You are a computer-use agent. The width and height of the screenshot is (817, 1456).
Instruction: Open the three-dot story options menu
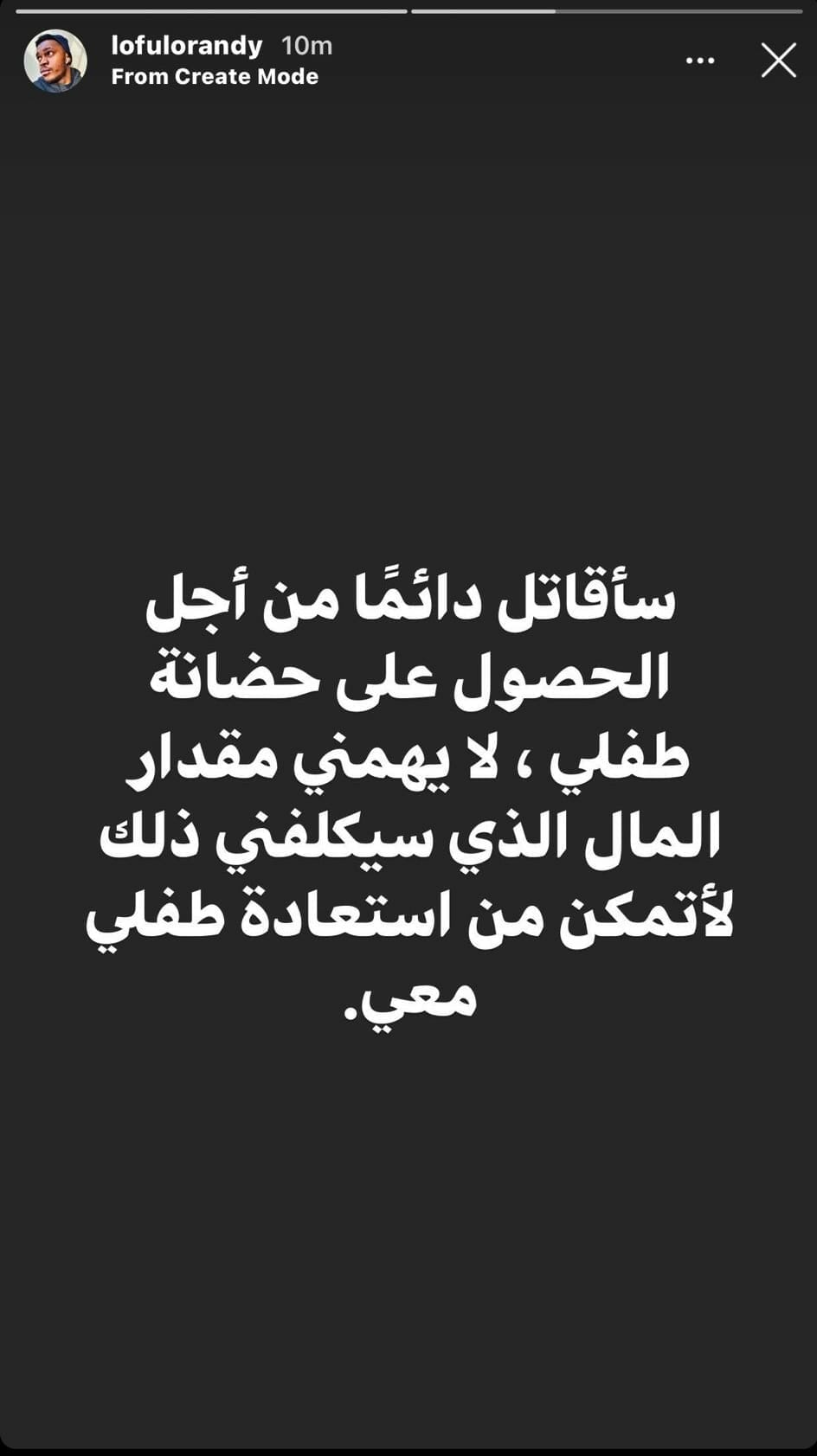(x=699, y=61)
